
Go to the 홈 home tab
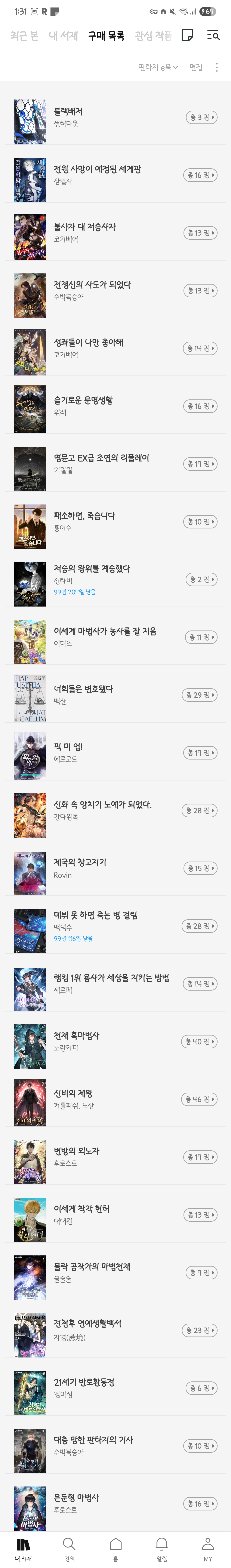[115, 1548]
